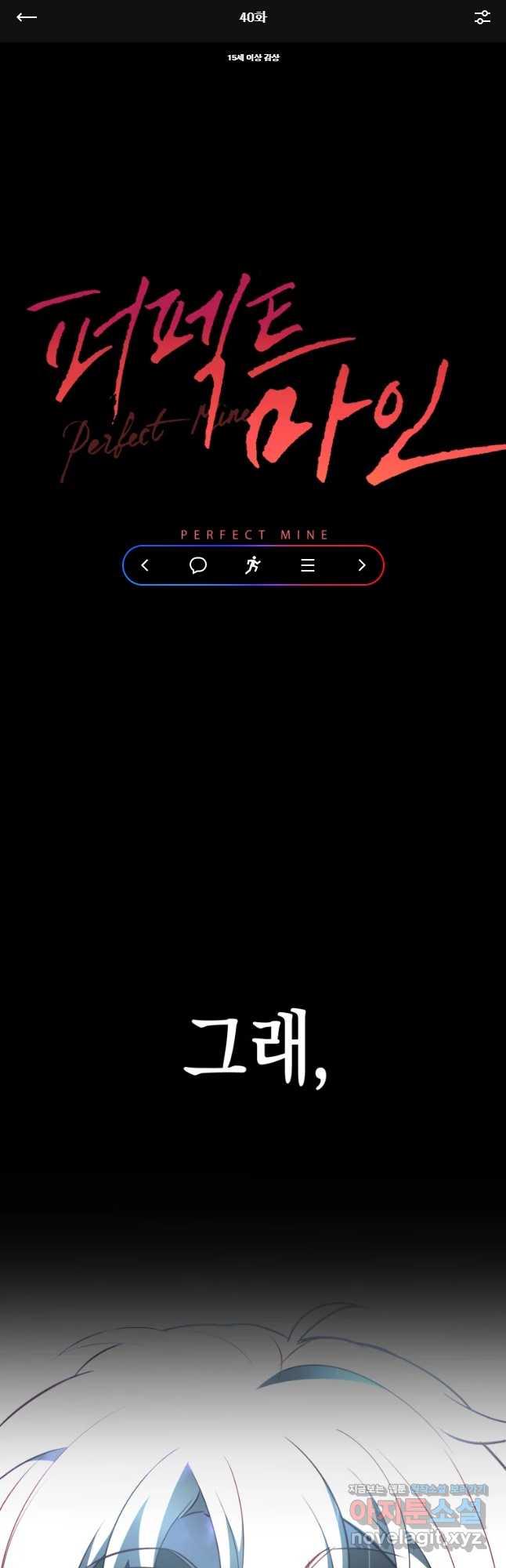Screen dimensions: 506x1568
Task: Tap the running figure icon
Action: coord(252,565)
